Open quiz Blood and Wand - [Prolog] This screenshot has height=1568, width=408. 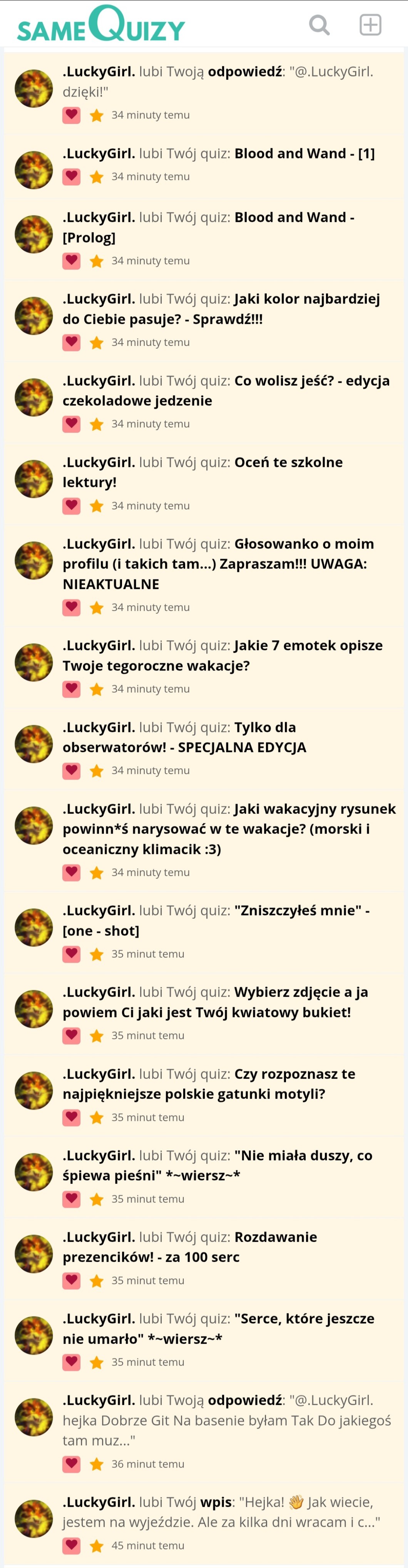[x=208, y=227]
